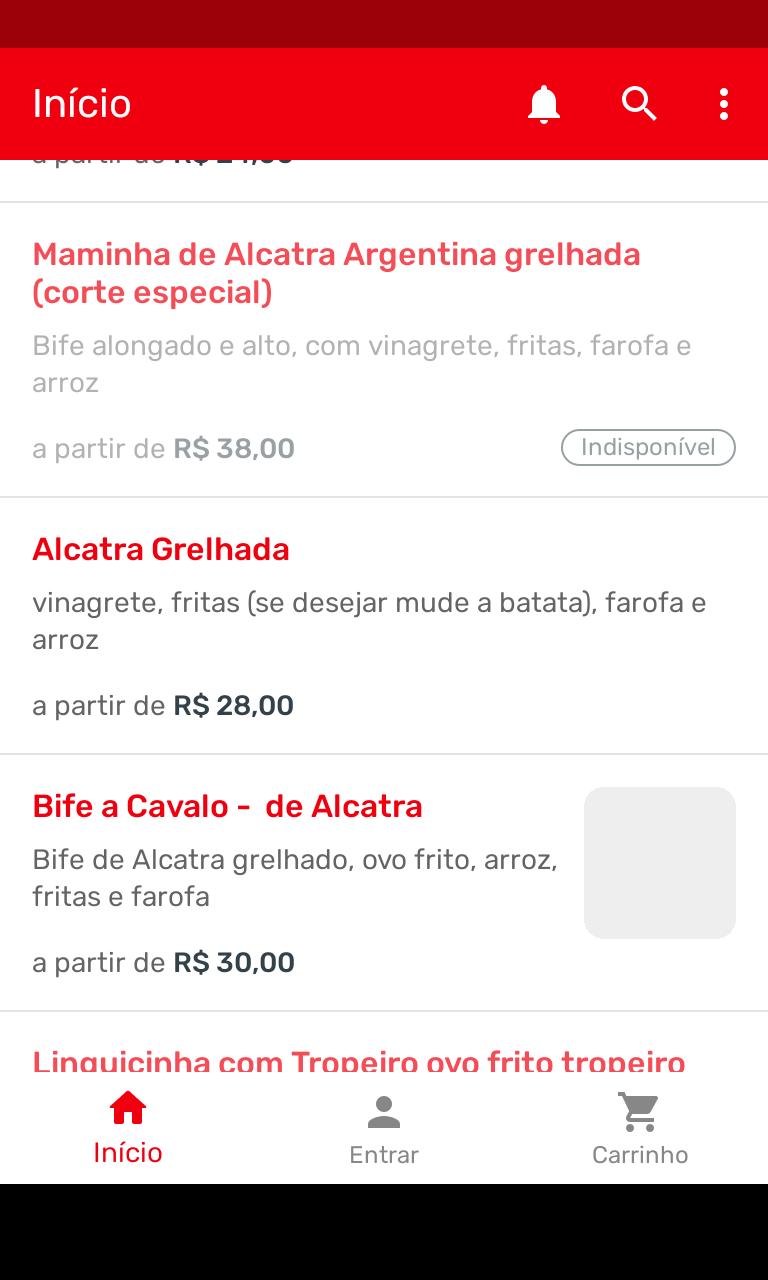The height and width of the screenshot is (1280, 768).
Task: Switch to the Início tab
Action: (x=129, y=1127)
